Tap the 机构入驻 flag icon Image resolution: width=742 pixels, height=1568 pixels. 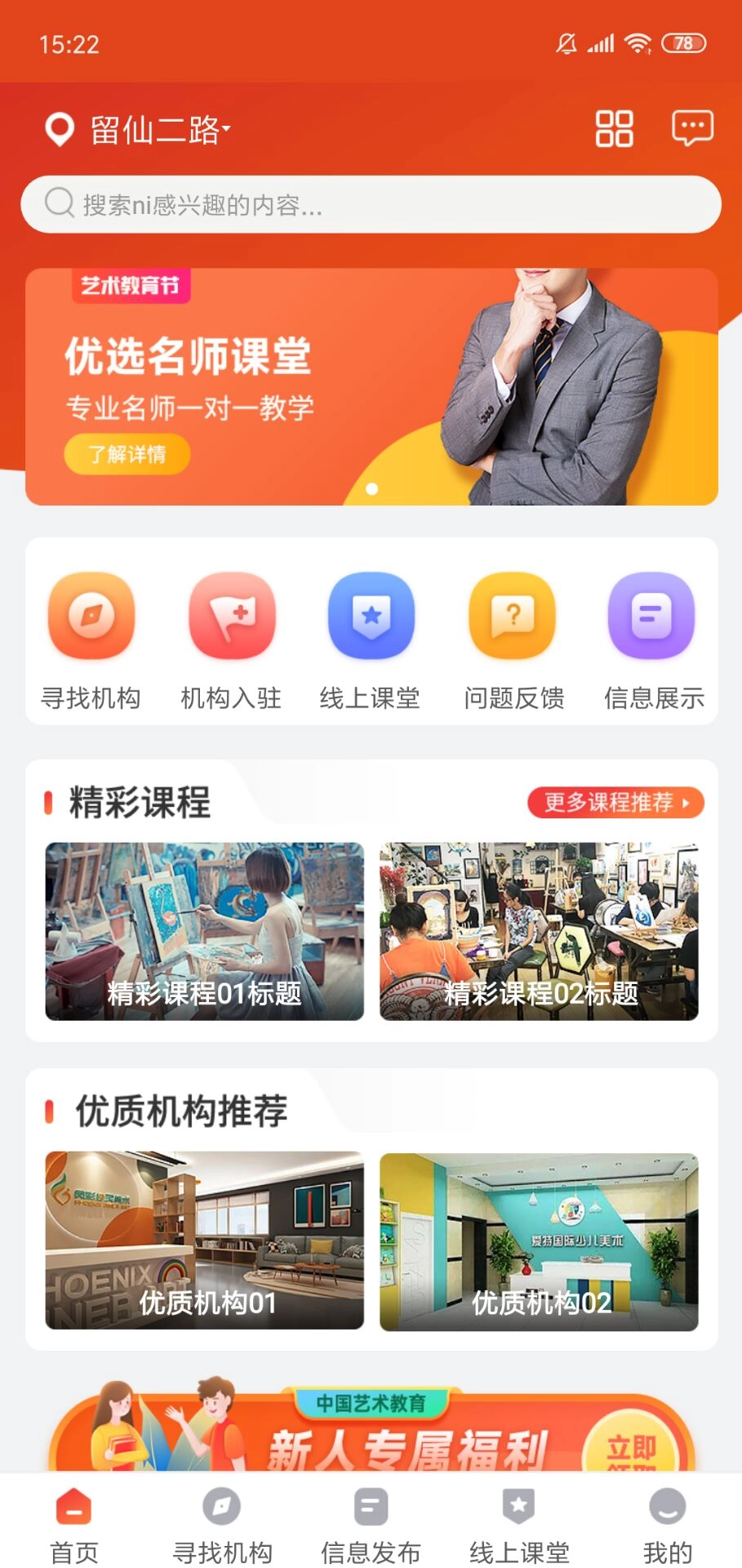pos(231,617)
